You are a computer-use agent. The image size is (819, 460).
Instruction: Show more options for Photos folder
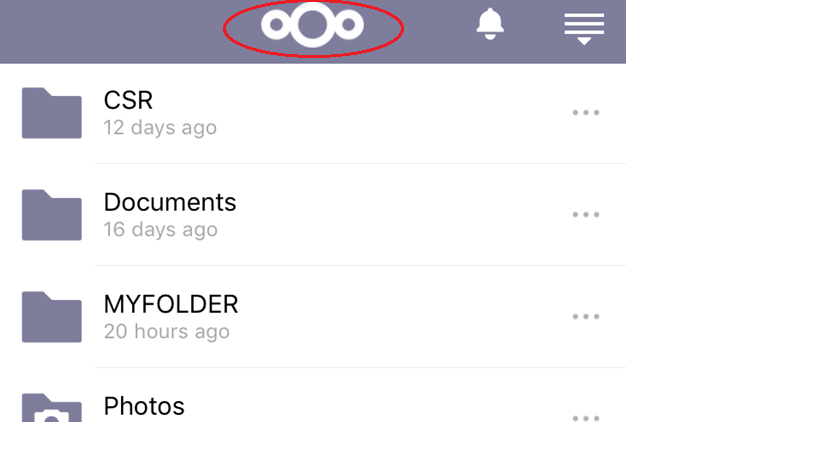coord(586,418)
